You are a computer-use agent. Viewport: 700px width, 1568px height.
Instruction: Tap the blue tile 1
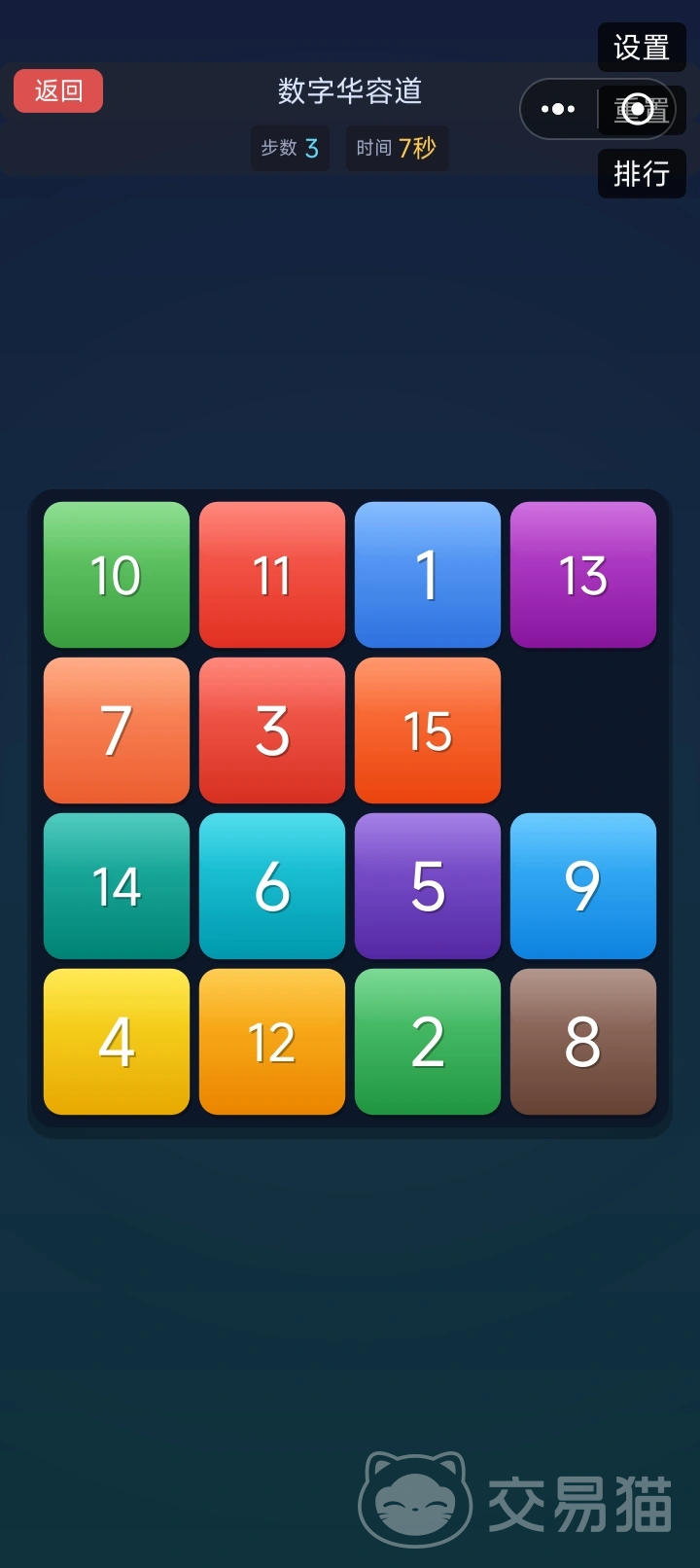(x=428, y=575)
